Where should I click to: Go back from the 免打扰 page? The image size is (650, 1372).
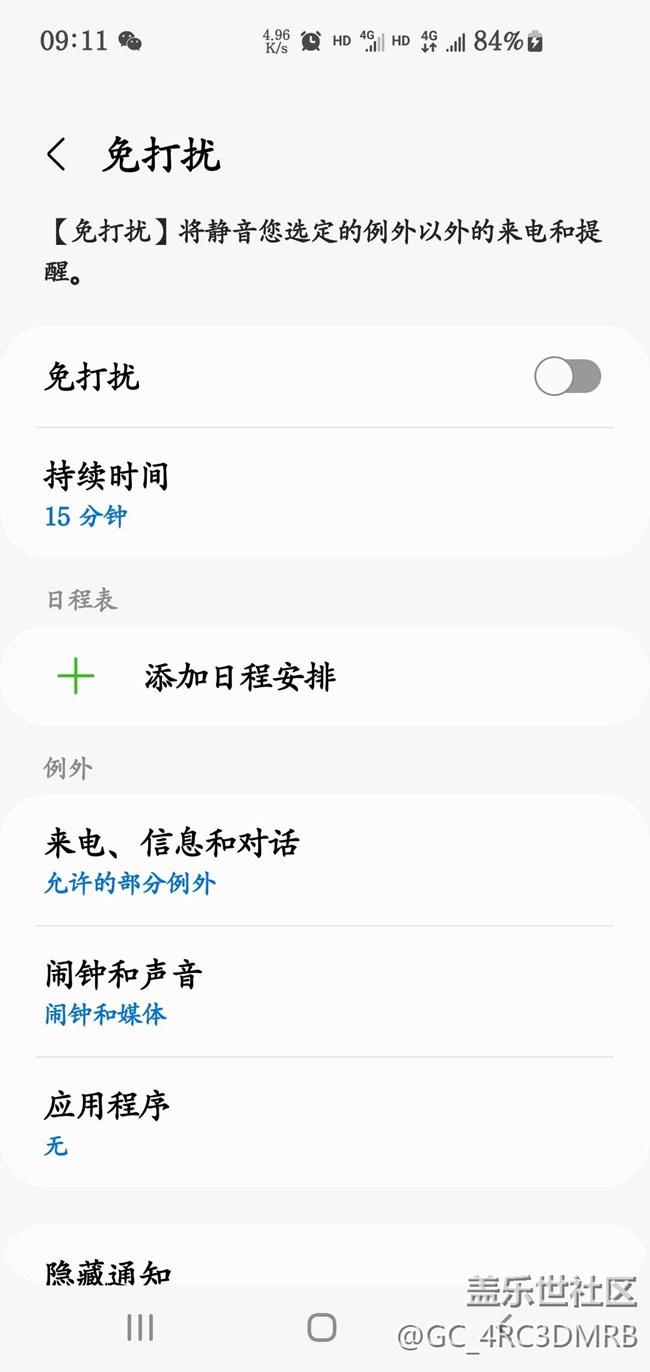57,155
